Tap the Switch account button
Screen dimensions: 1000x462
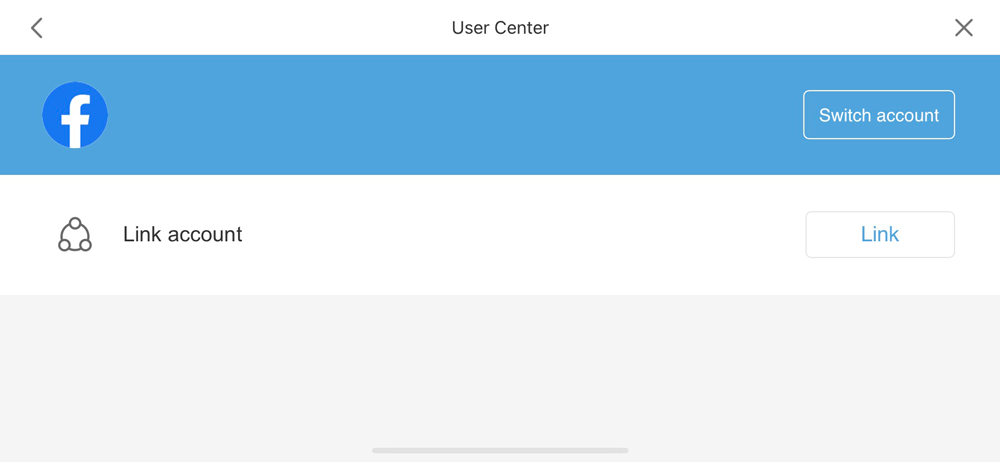point(878,115)
